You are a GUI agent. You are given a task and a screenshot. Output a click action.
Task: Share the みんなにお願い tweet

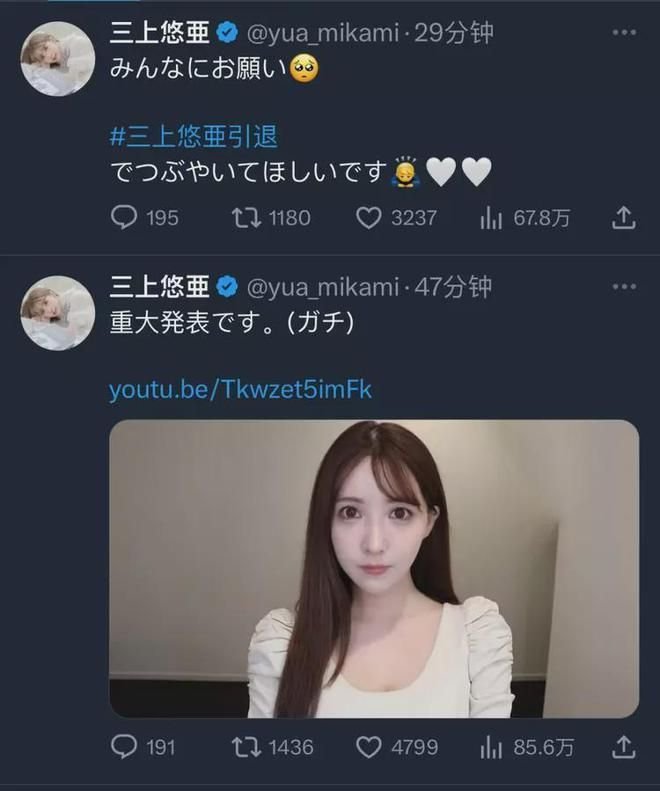click(x=622, y=217)
